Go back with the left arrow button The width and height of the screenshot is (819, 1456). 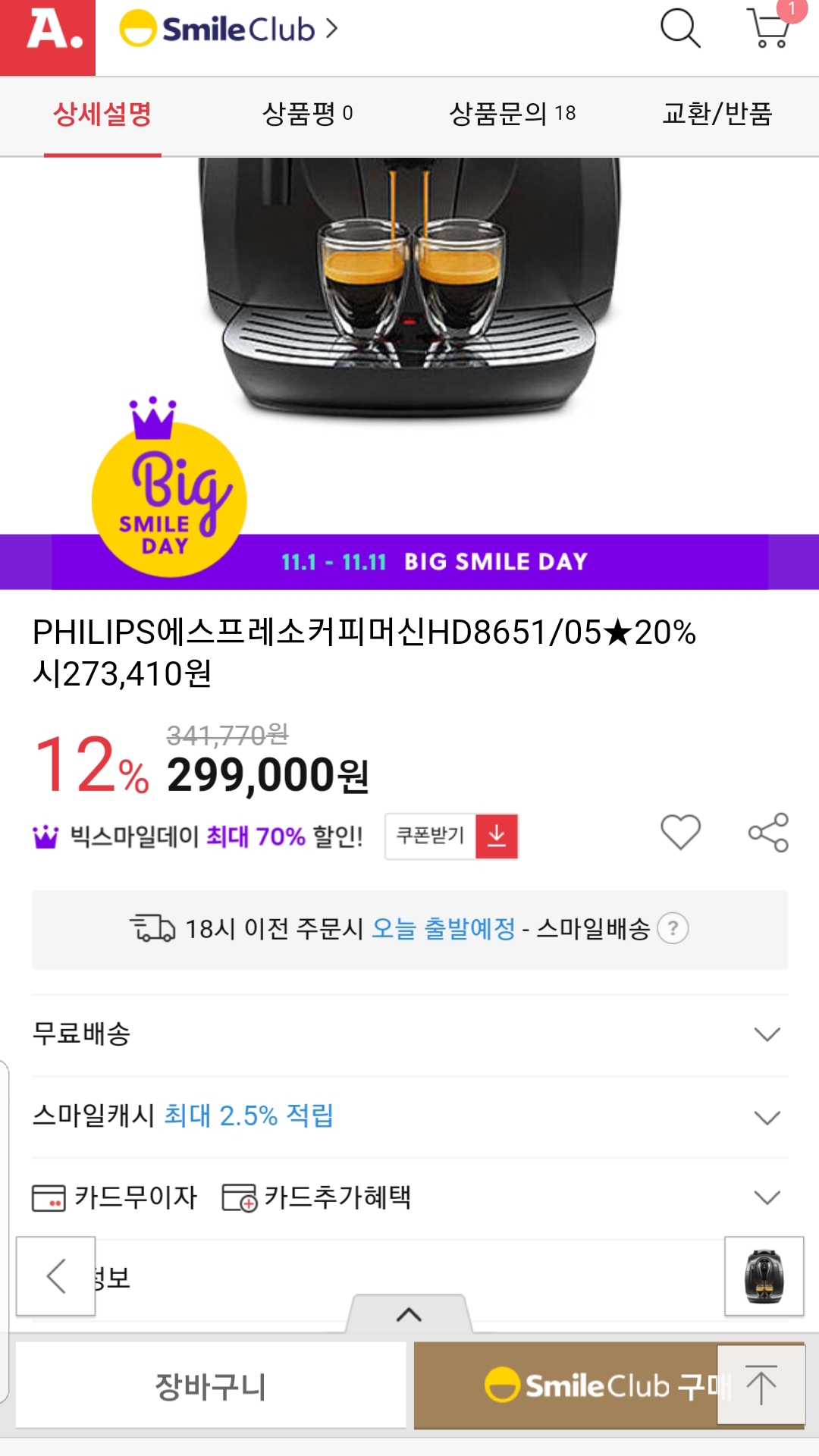56,1276
